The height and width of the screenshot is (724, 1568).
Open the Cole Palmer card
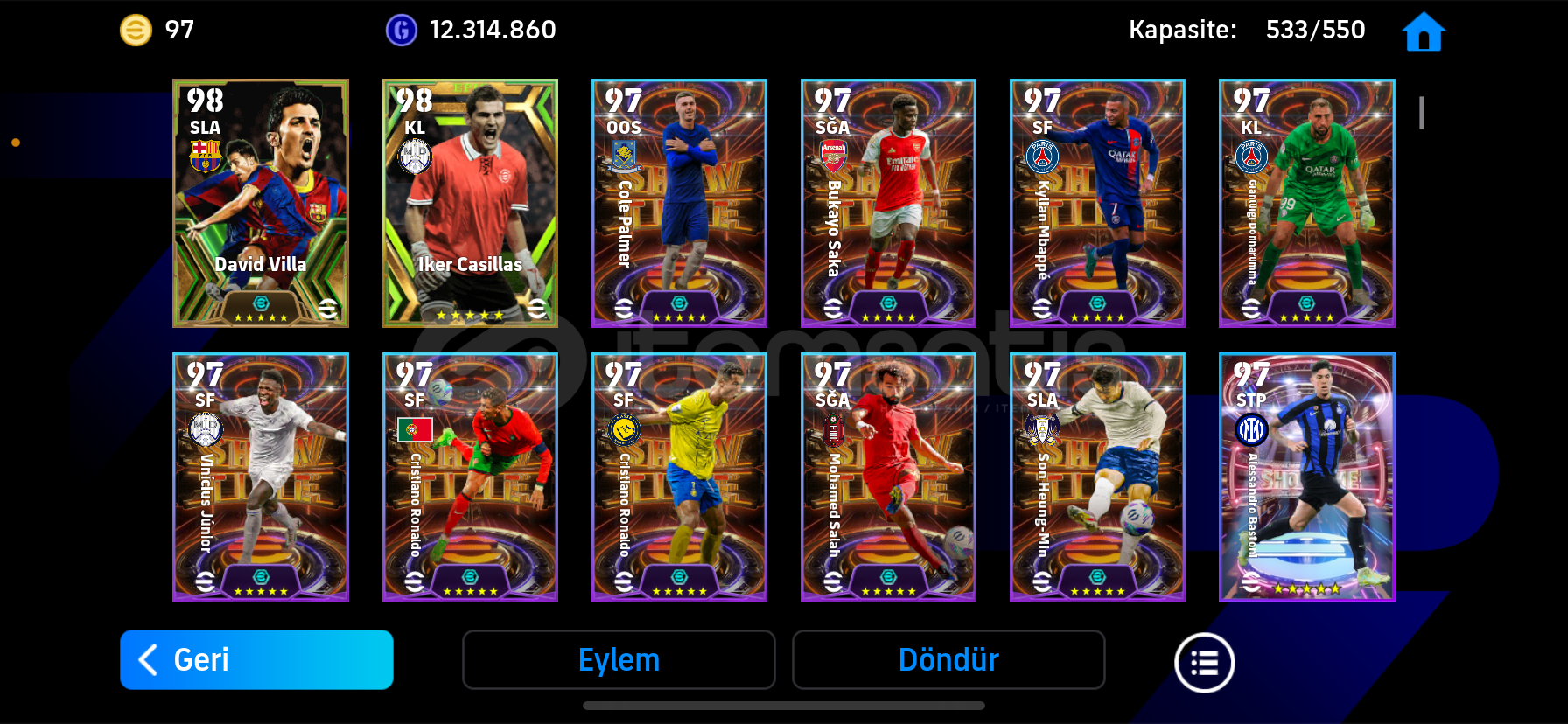[x=679, y=203]
